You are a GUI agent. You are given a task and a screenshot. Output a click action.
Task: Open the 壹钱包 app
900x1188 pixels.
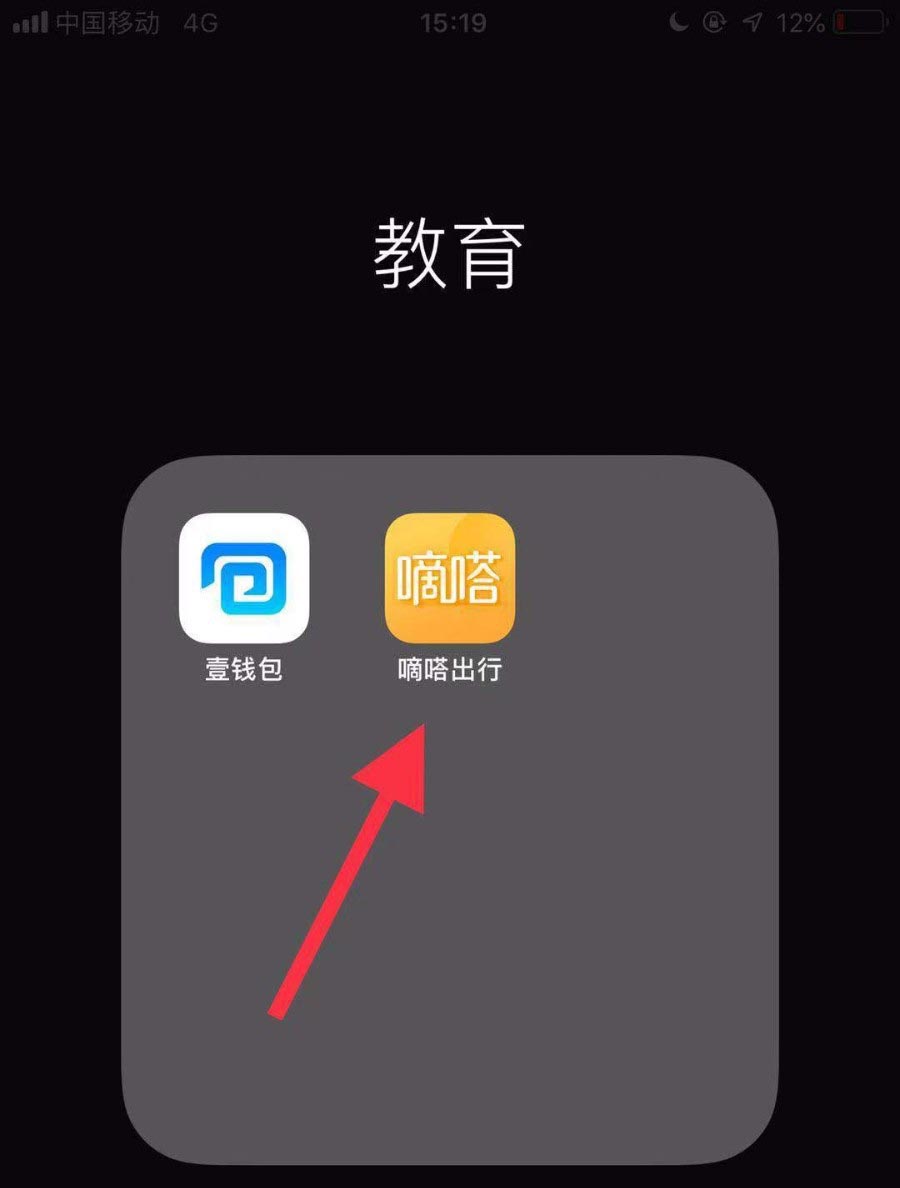point(244,577)
